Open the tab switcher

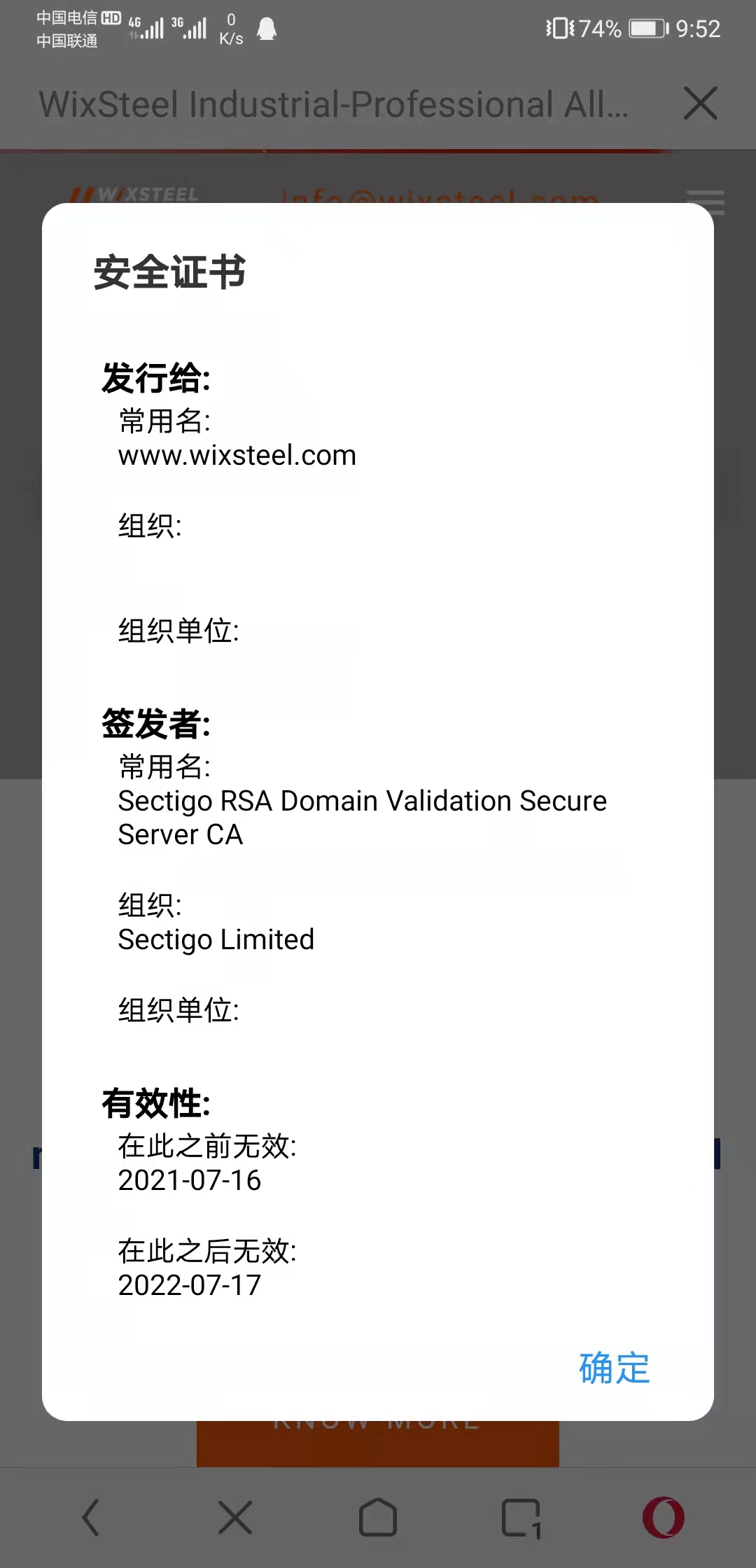pyautogui.click(x=521, y=1518)
